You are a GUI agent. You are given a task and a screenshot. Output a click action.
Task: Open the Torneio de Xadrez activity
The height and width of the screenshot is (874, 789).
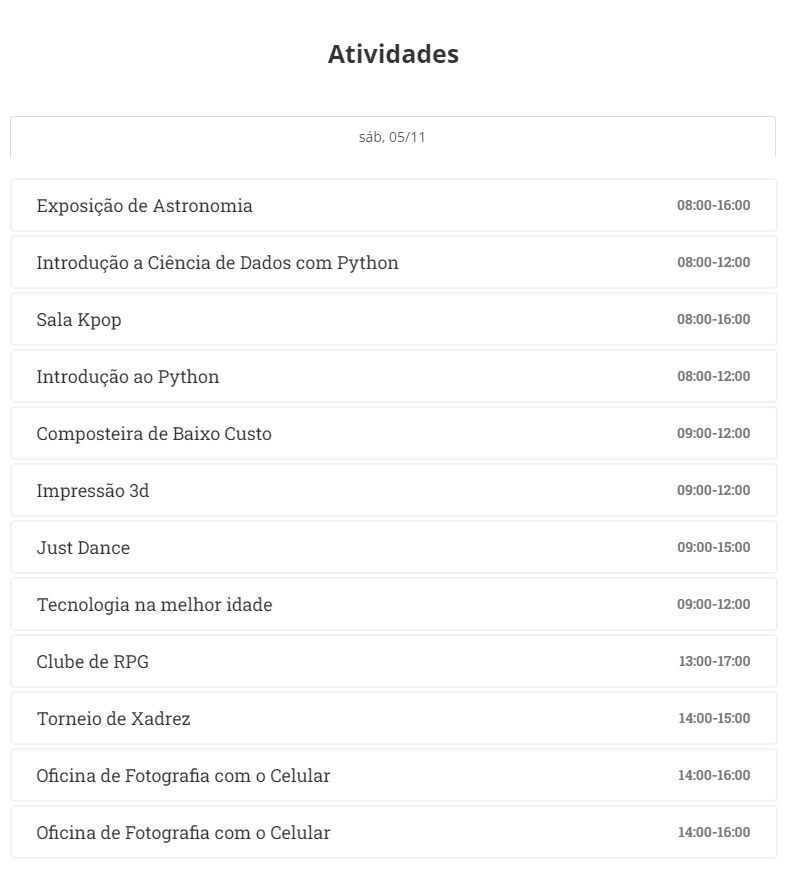(113, 719)
